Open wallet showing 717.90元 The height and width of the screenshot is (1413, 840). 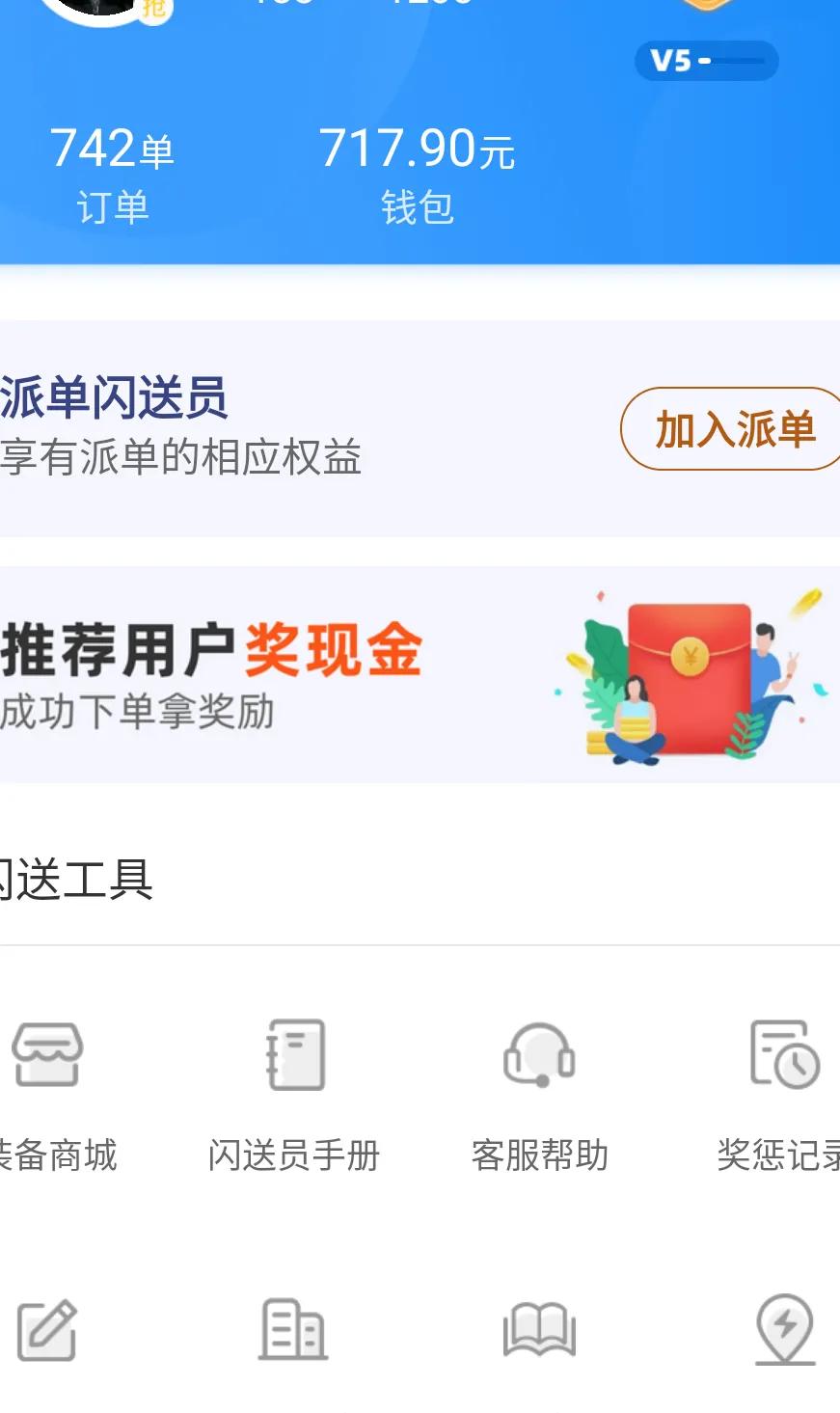tap(417, 147)
